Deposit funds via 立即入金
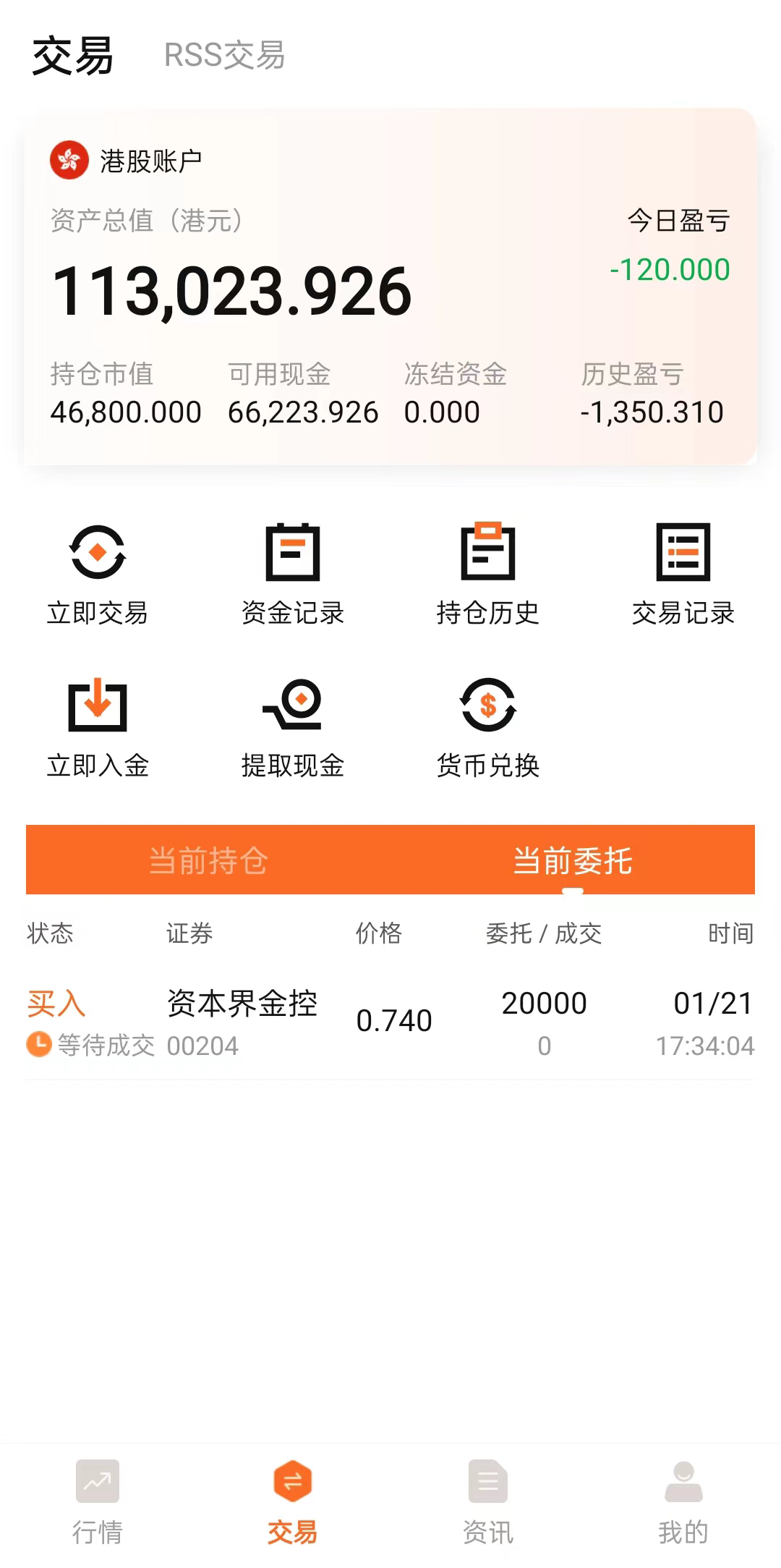The image size is (781, 1568). (98, 727)
